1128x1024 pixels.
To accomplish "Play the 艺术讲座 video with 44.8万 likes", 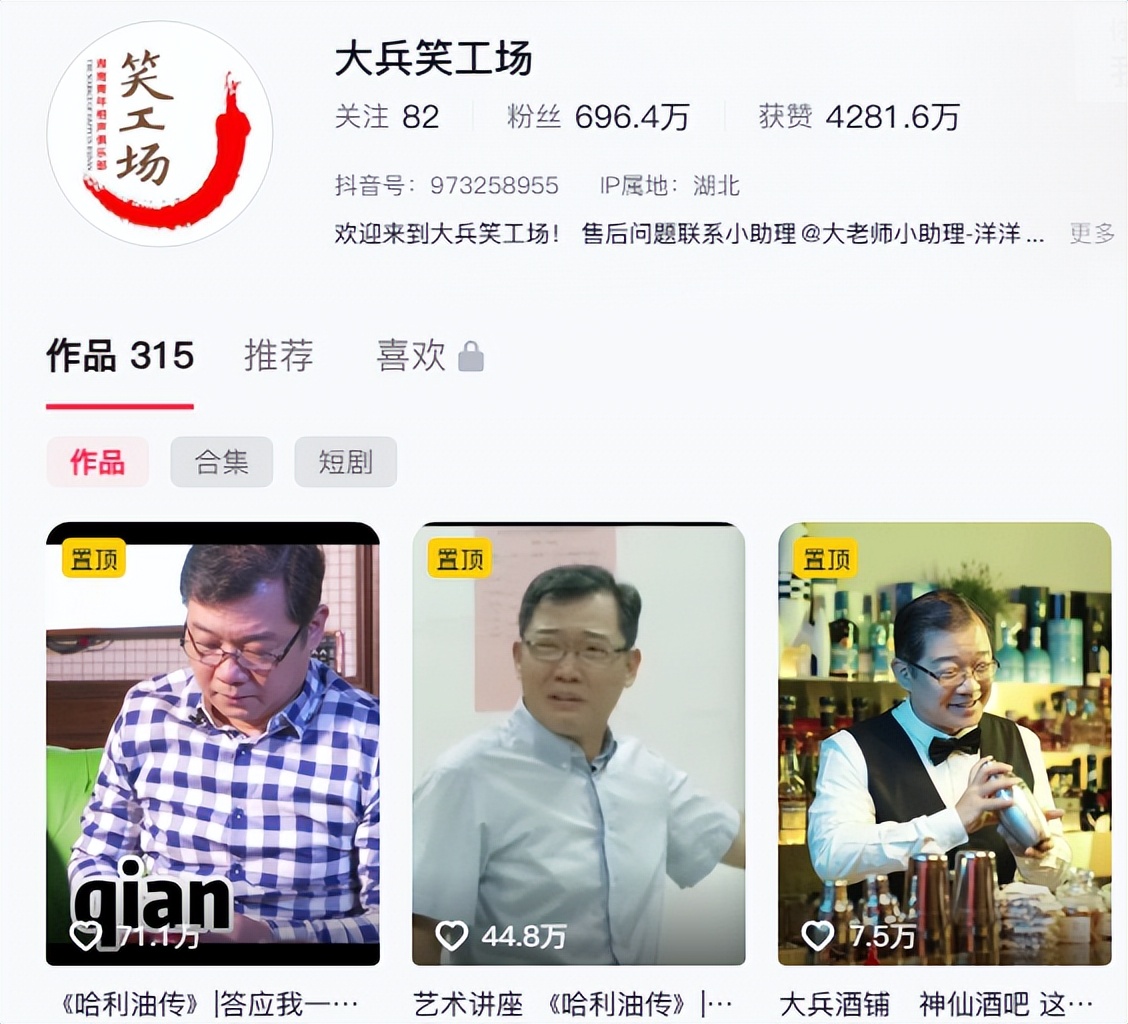I will pos(578,743).
